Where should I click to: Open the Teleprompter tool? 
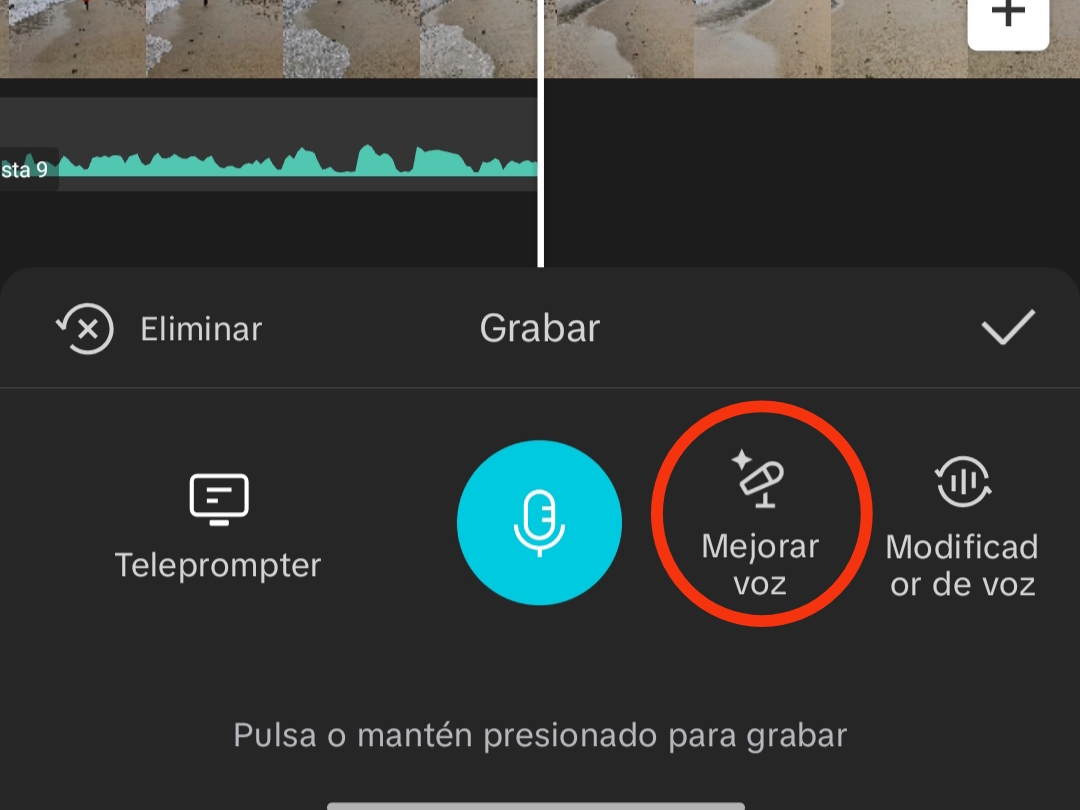coord(218,527)
